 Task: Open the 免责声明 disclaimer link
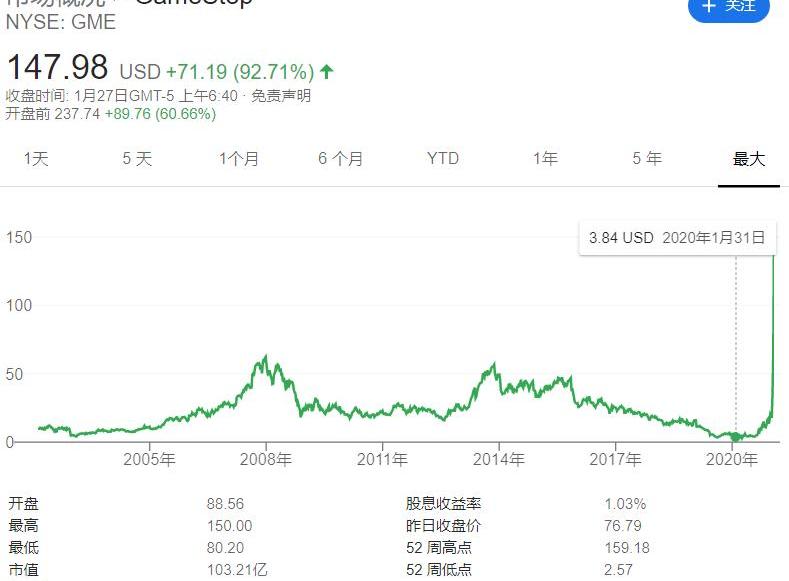(x=281, y=96)
